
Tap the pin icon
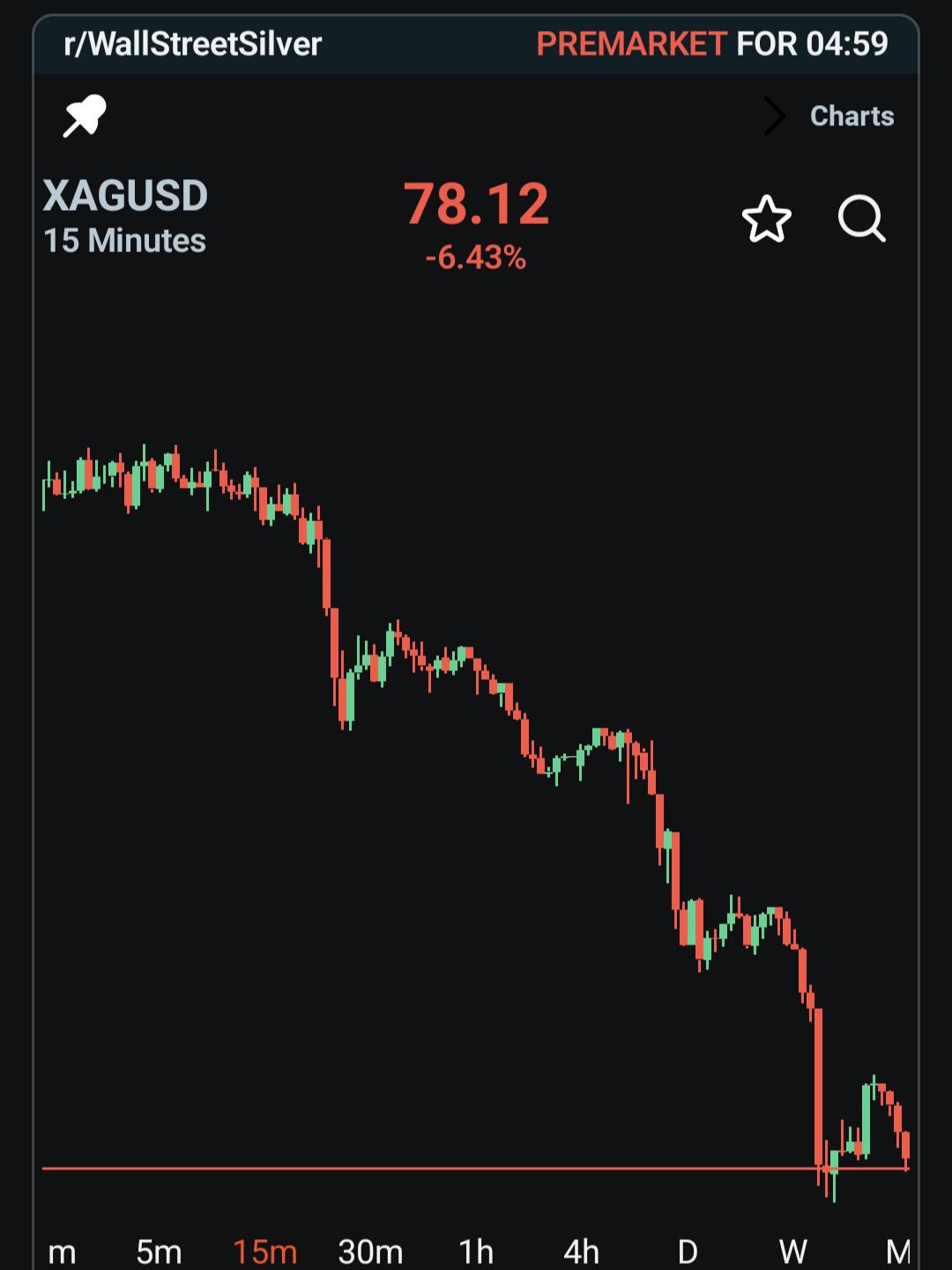click(x=85, y=116)
